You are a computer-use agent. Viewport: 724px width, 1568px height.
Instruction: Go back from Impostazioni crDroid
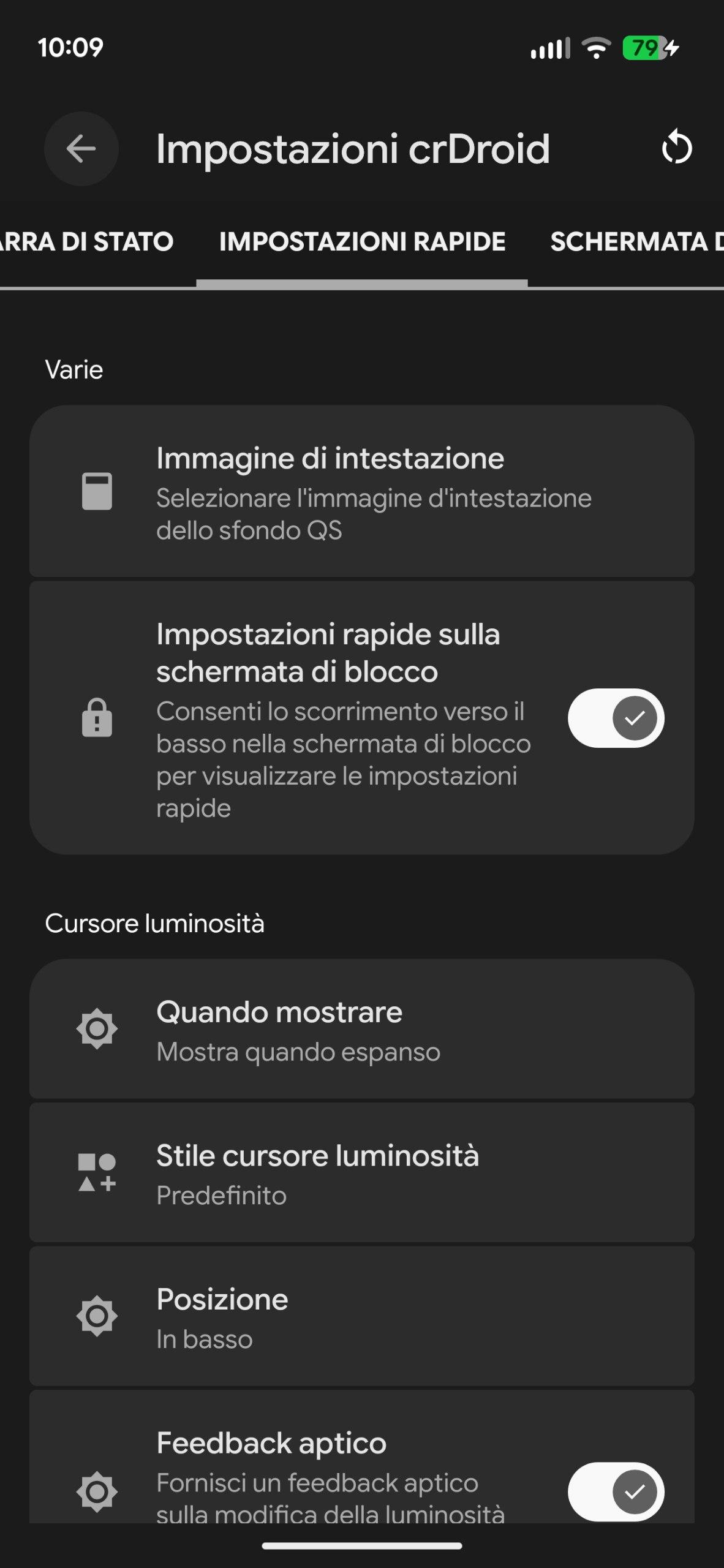[x=81, y=149]
